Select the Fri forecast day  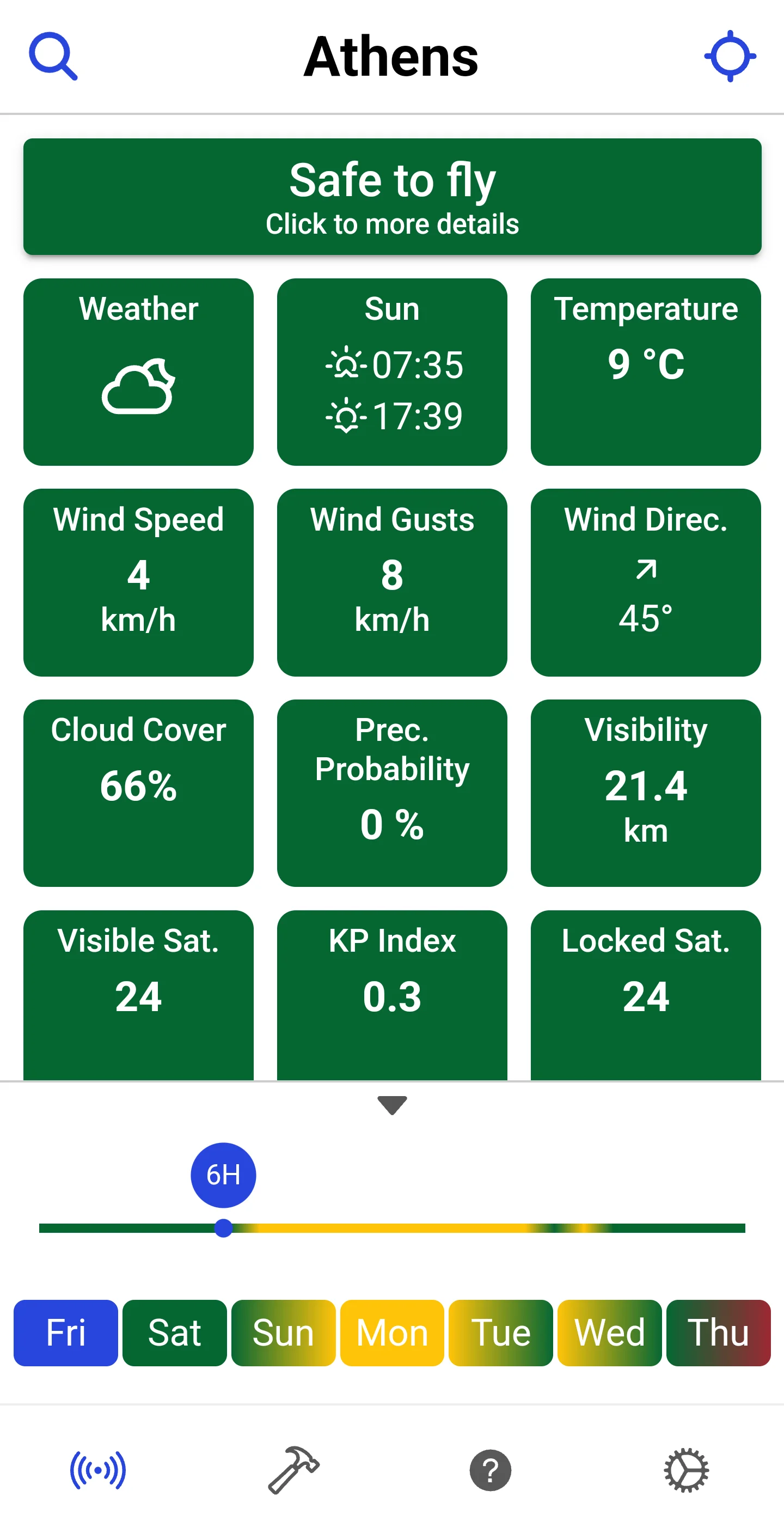click(x=65, y=1333)
